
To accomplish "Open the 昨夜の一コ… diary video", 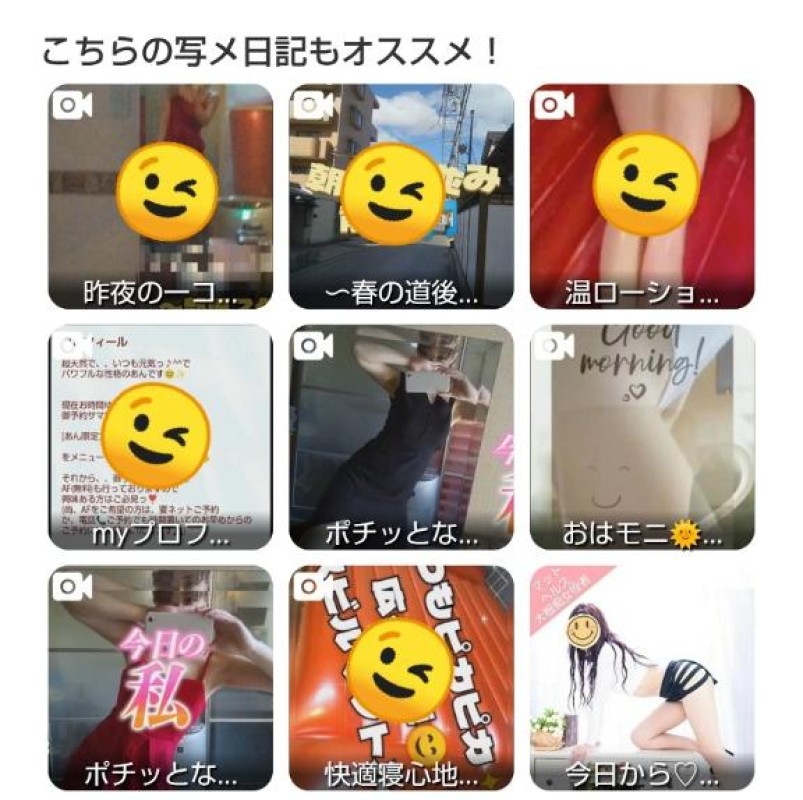I will [x=160, y=197].
